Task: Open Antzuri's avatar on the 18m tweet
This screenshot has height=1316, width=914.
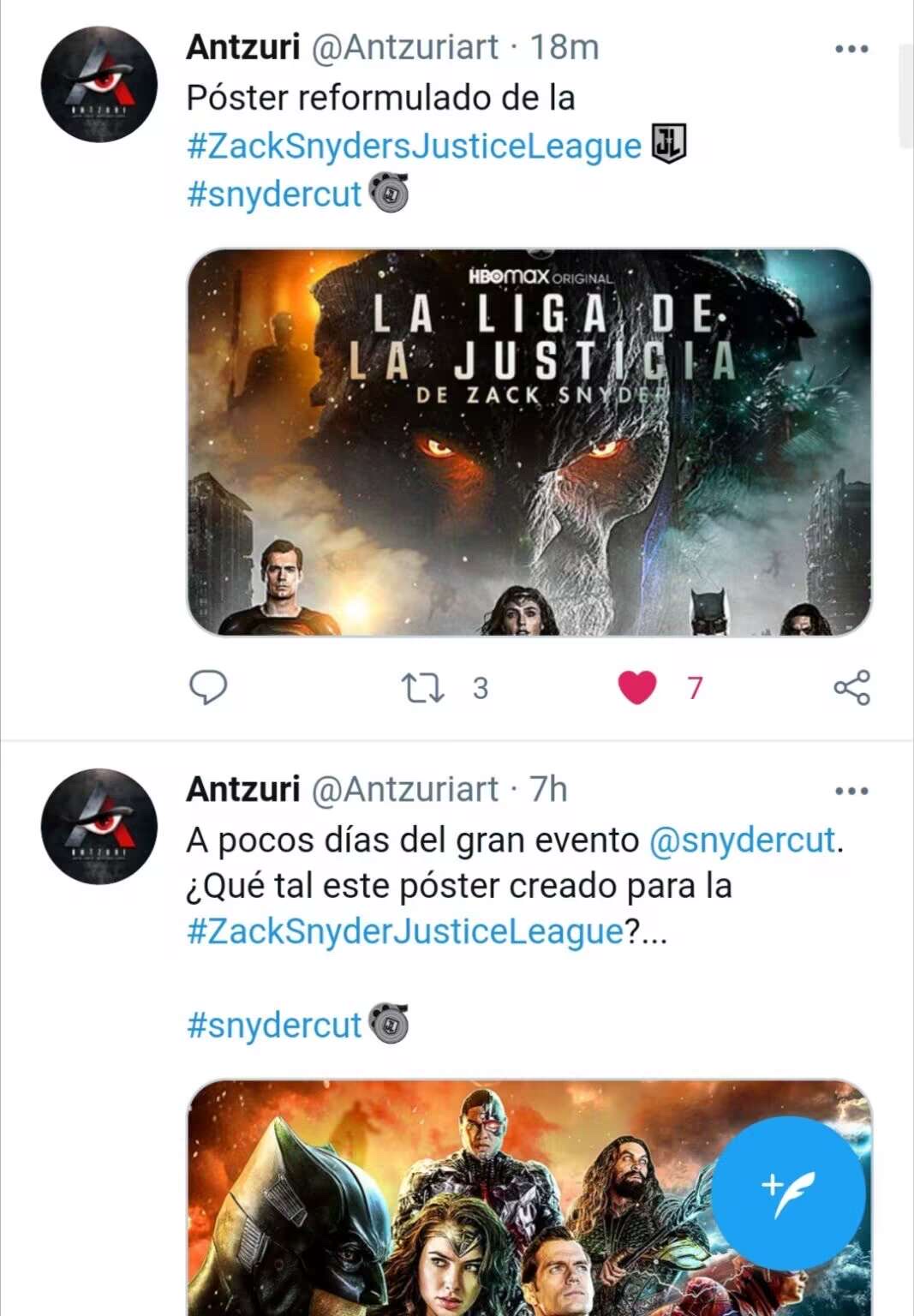Action: 99,84
